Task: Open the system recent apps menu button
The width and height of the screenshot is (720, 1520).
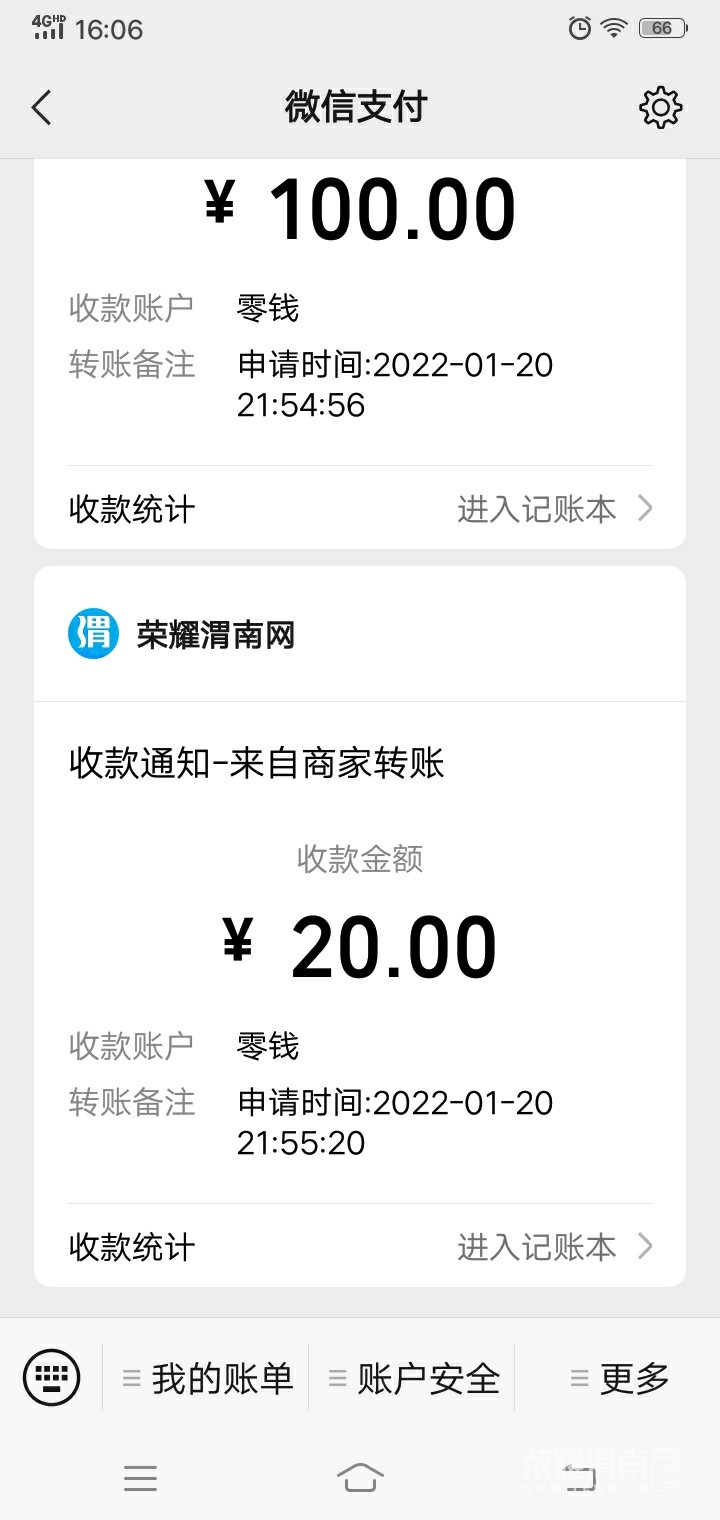Action: click(140, 1477)
